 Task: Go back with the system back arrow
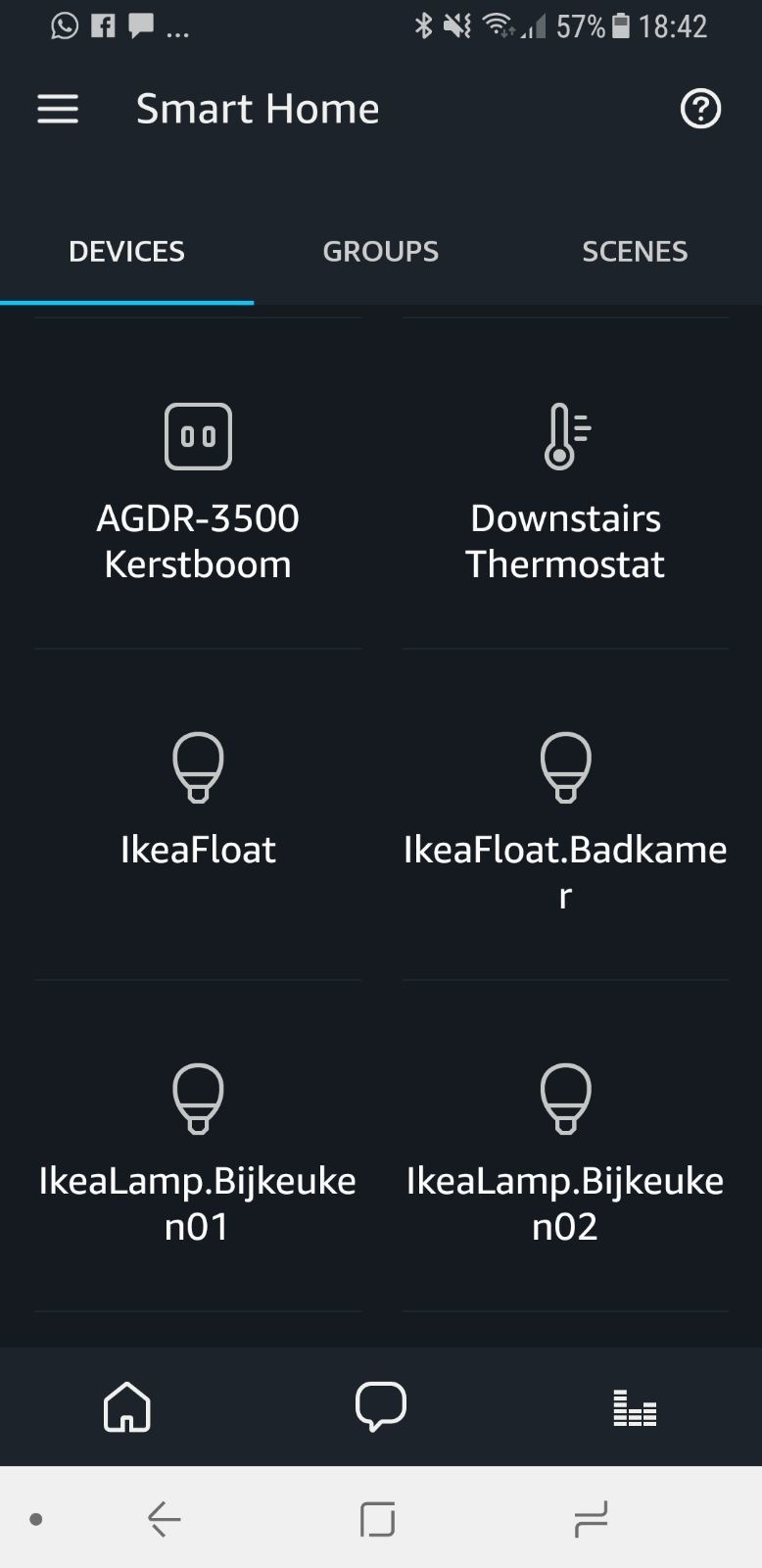point(165,1519)
